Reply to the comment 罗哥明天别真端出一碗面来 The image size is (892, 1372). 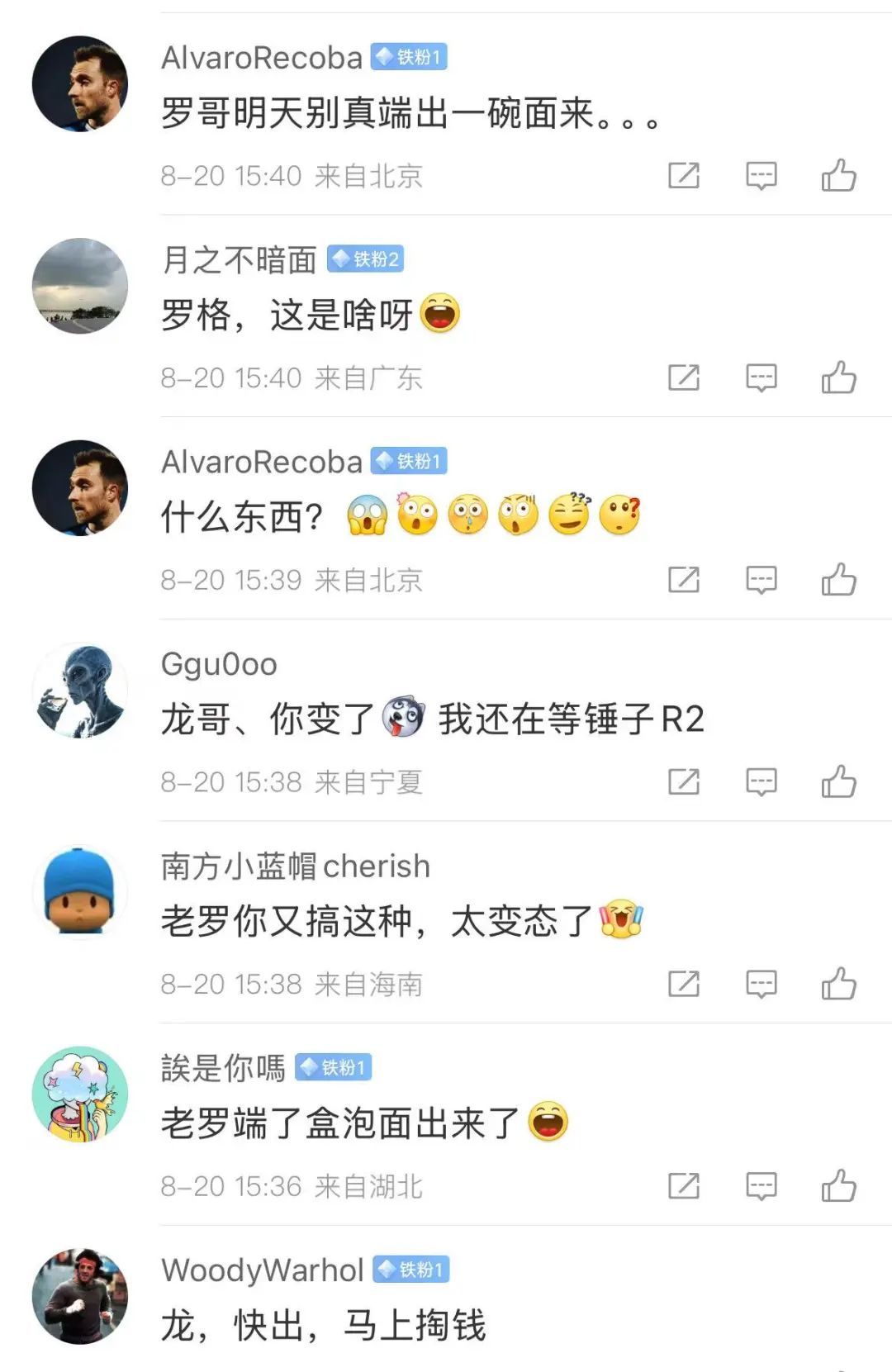761,175
